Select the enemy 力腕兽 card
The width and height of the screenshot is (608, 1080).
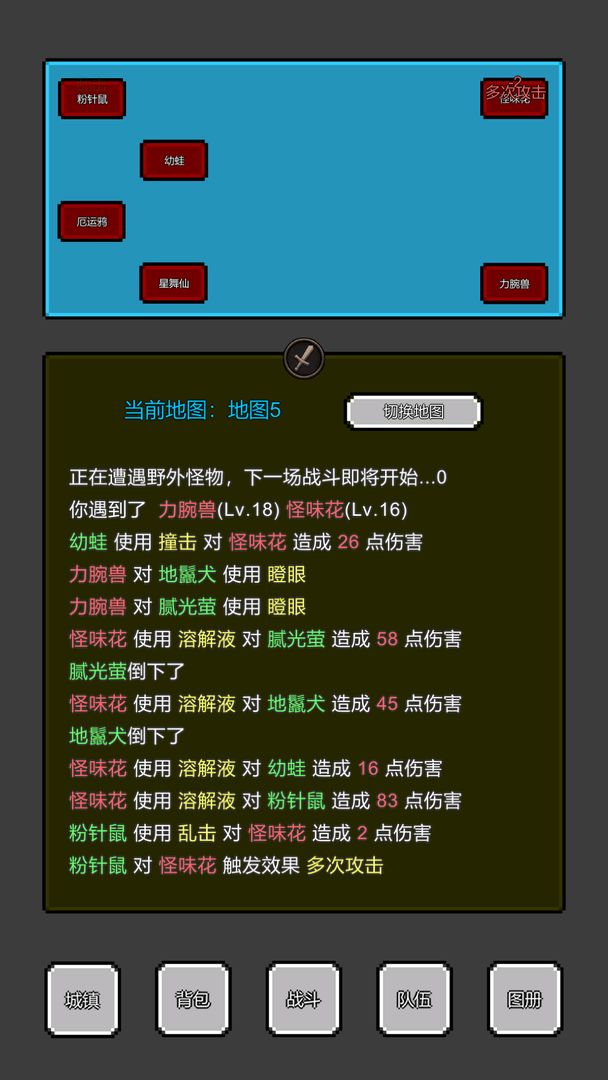[x=514, y=283]
